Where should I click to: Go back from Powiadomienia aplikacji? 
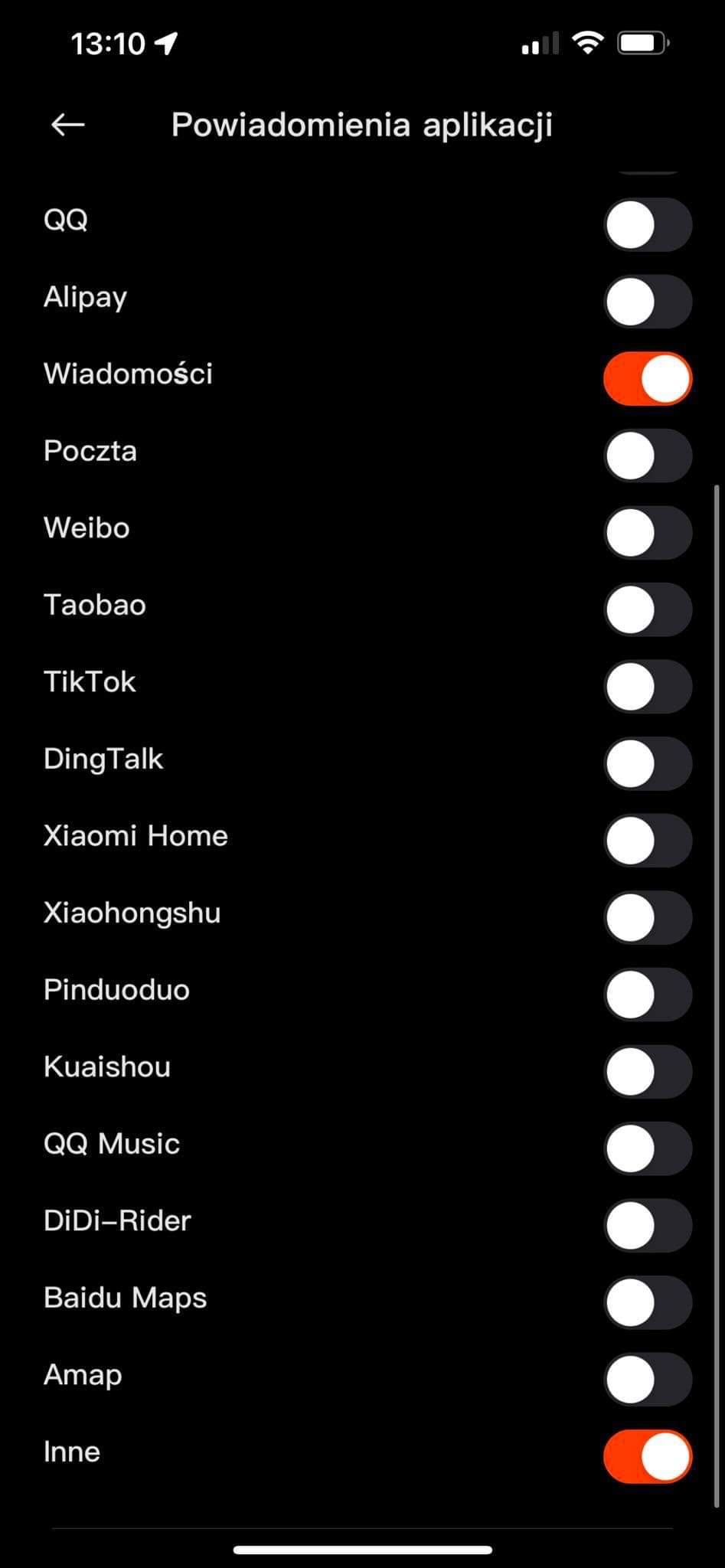pyautogui.click(x=67, y=125)
